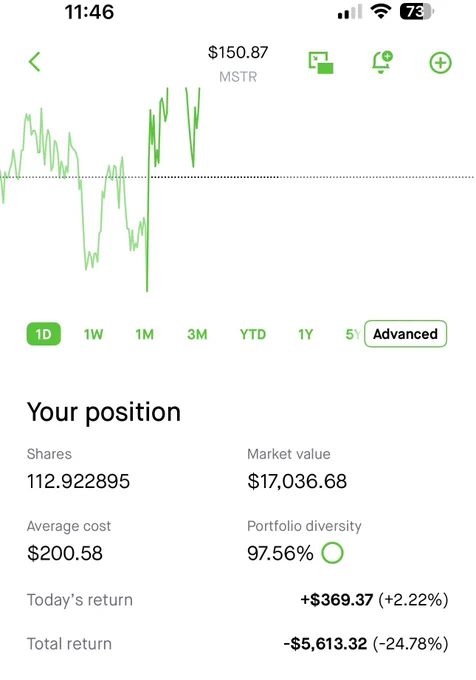This screenshot has height=680, width=476.
Task: Go back using the green arrow
Action: tap(35, 62)
